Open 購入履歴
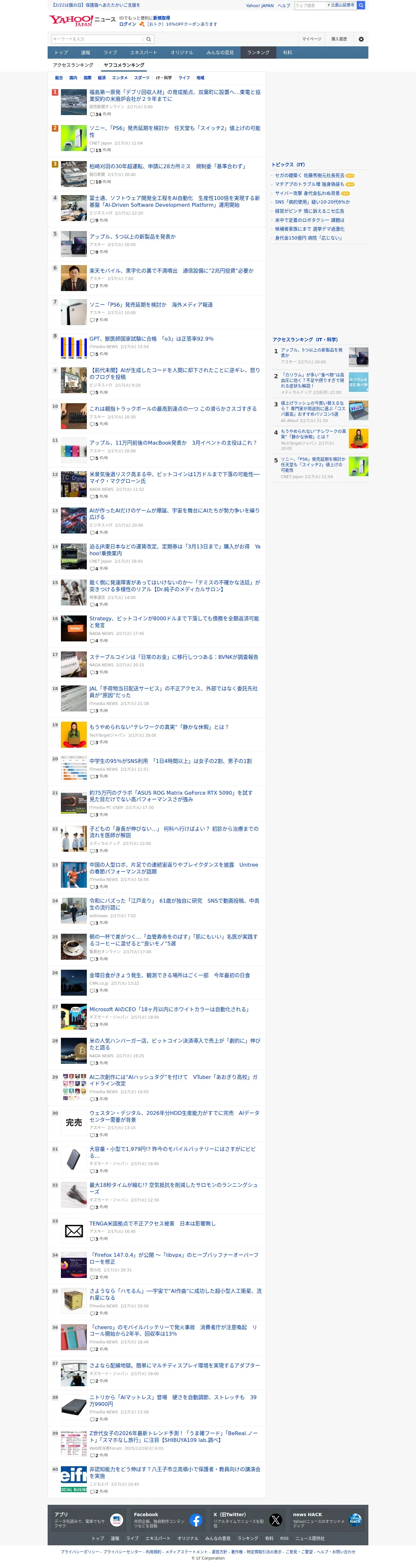The height and width of the screenshot is (1568, 416). point(339,39)
